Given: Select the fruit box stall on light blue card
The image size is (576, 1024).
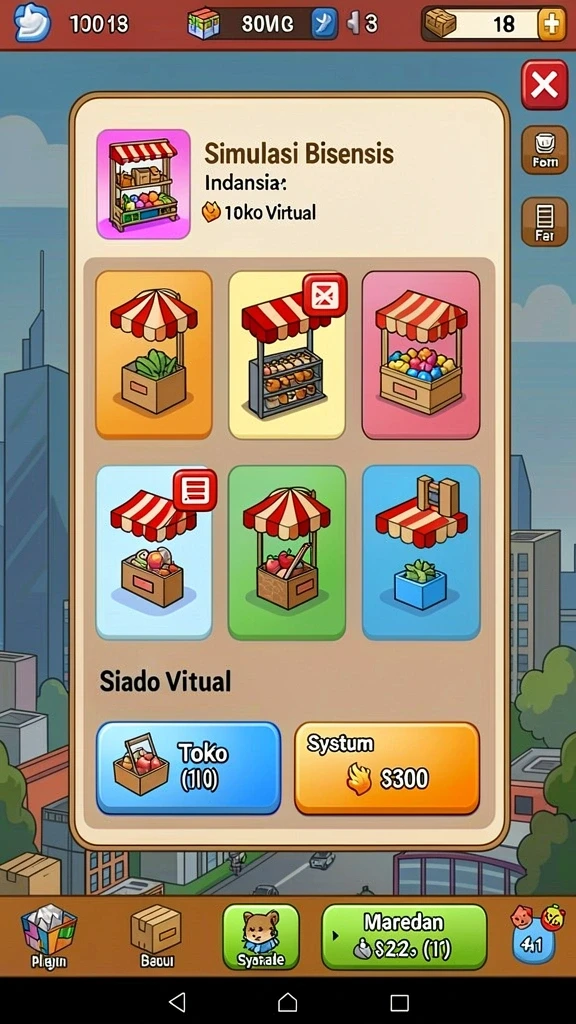Looking at the screenshot, I should (x=154, y=552).
